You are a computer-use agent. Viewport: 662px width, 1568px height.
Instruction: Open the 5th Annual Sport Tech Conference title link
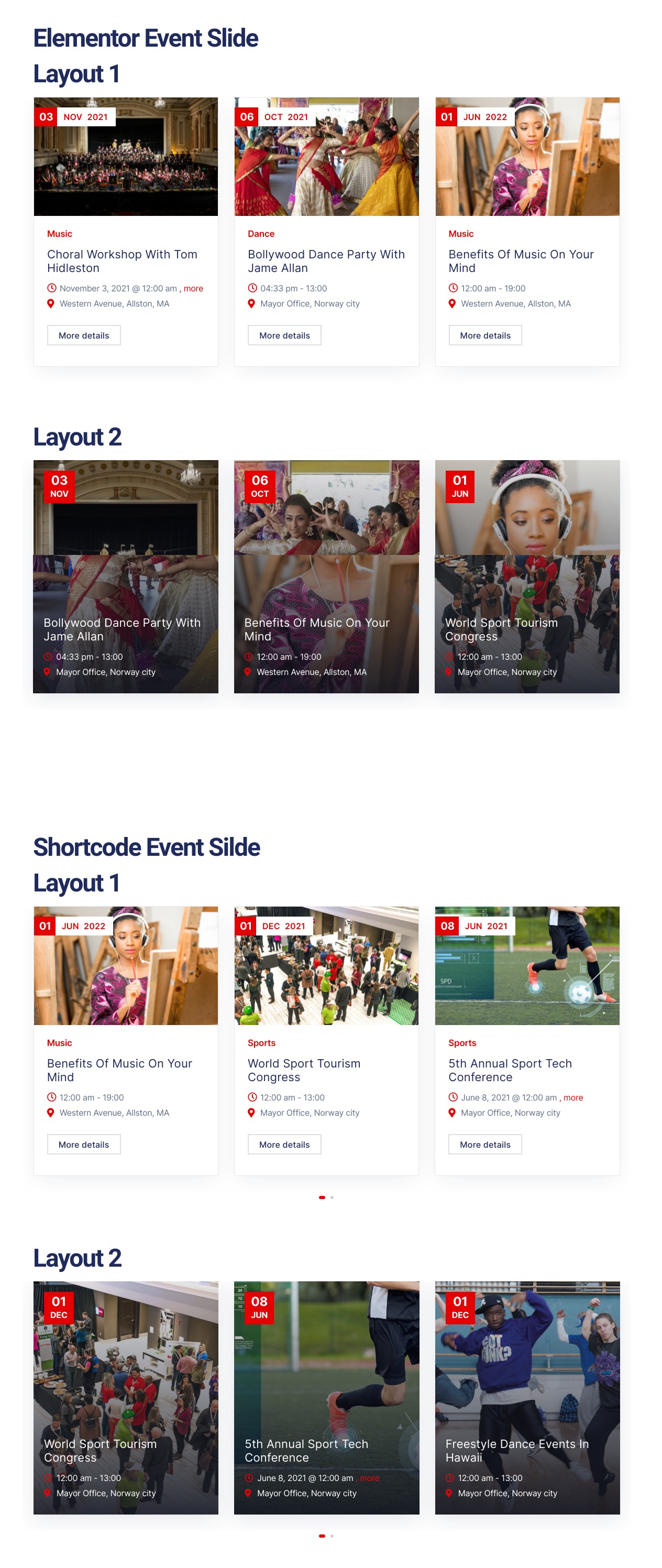(509, 1070)
